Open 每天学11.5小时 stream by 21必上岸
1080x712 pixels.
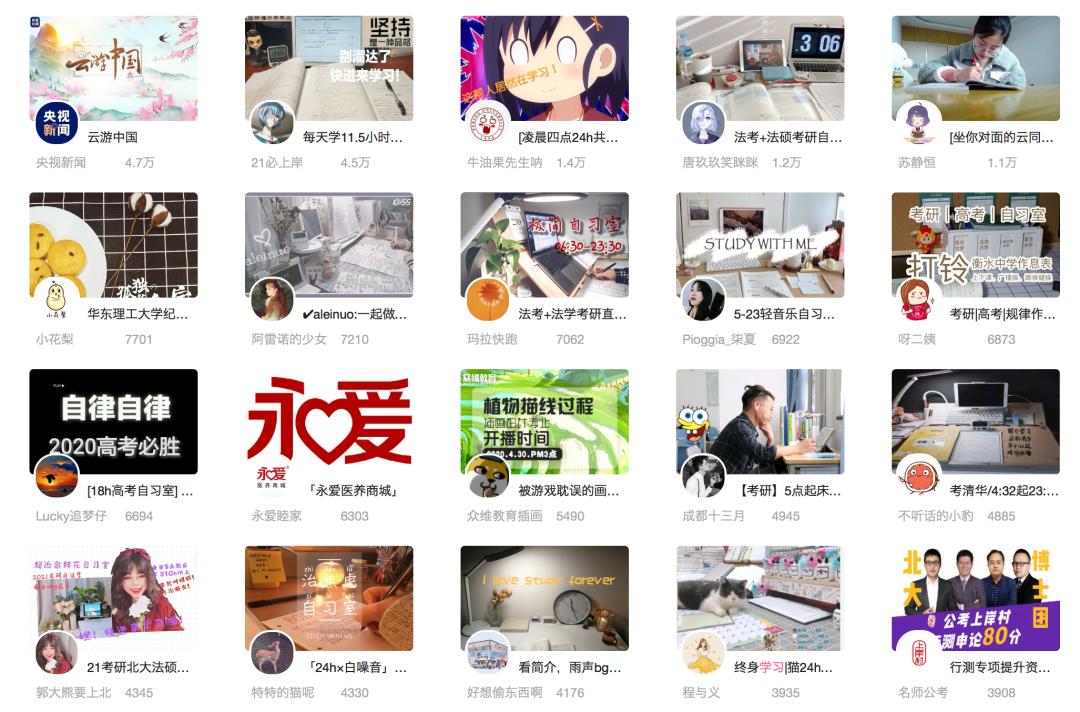[328, 68]
